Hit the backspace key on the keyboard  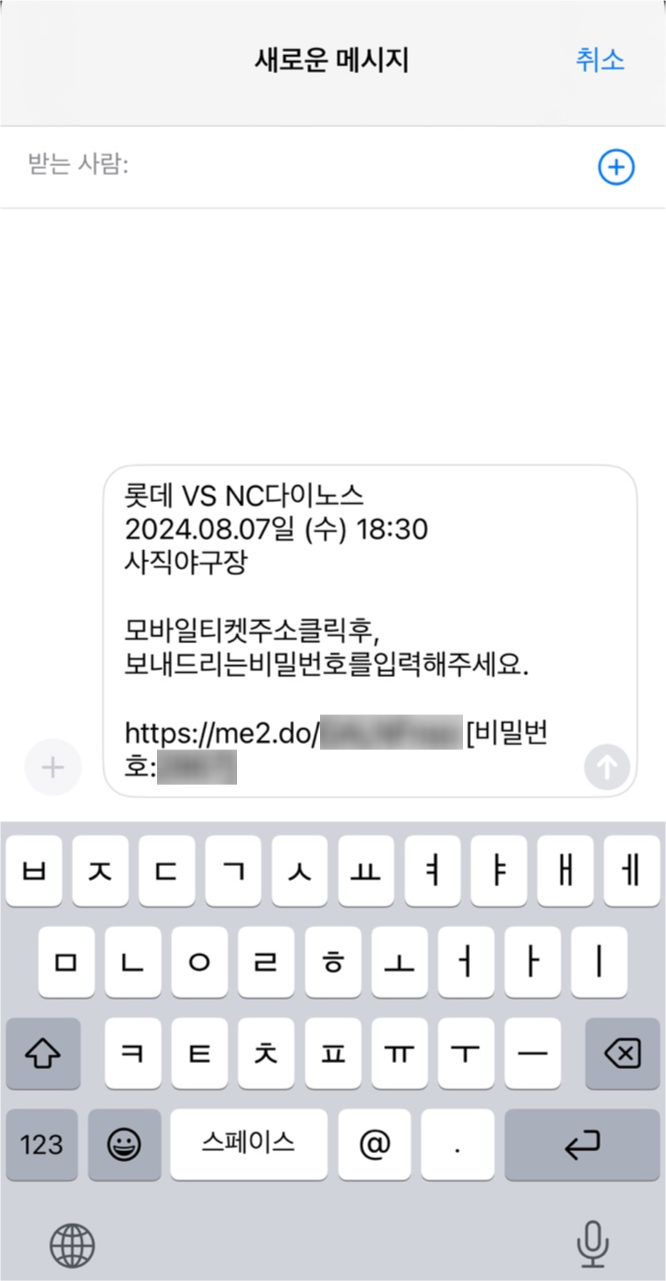[x=622, y=1053]
